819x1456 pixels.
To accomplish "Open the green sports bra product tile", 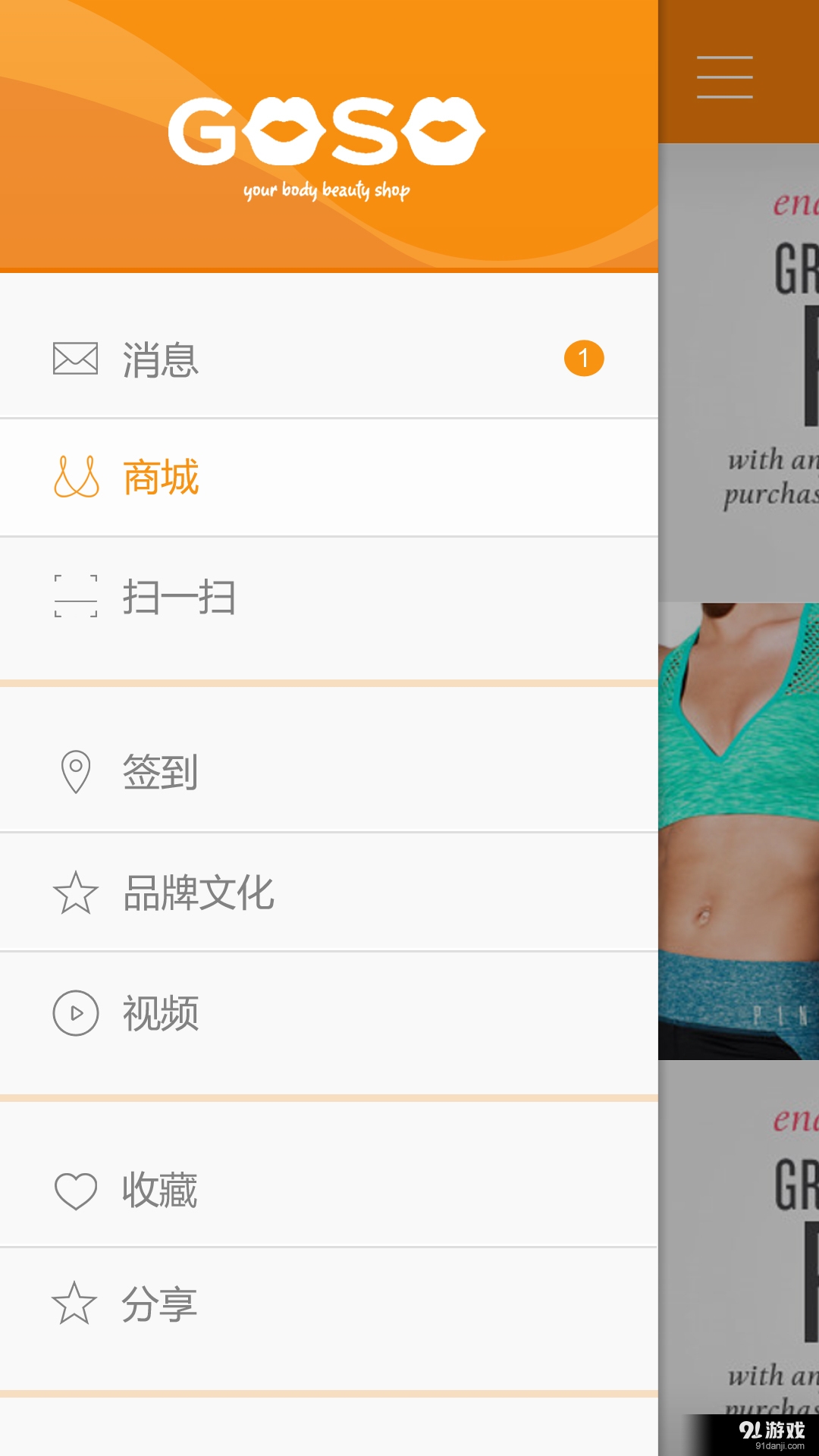I will pos(739,830).
